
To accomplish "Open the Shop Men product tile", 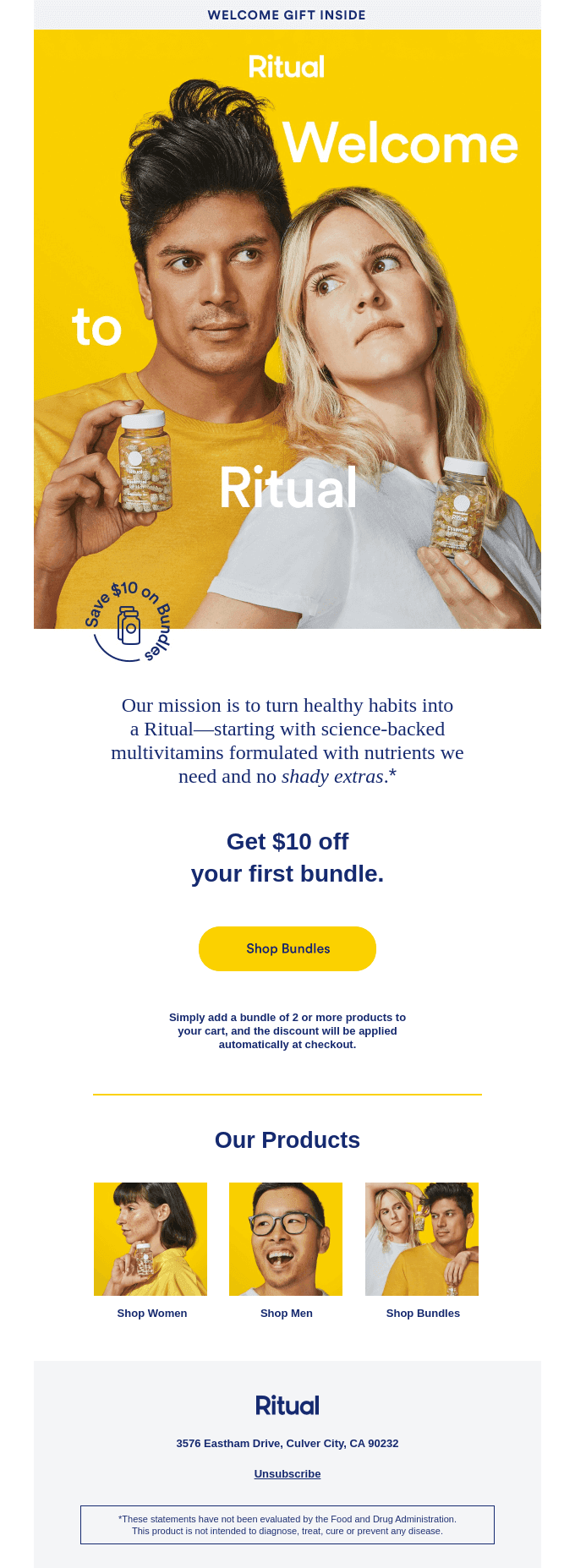I will (286, 1239).
